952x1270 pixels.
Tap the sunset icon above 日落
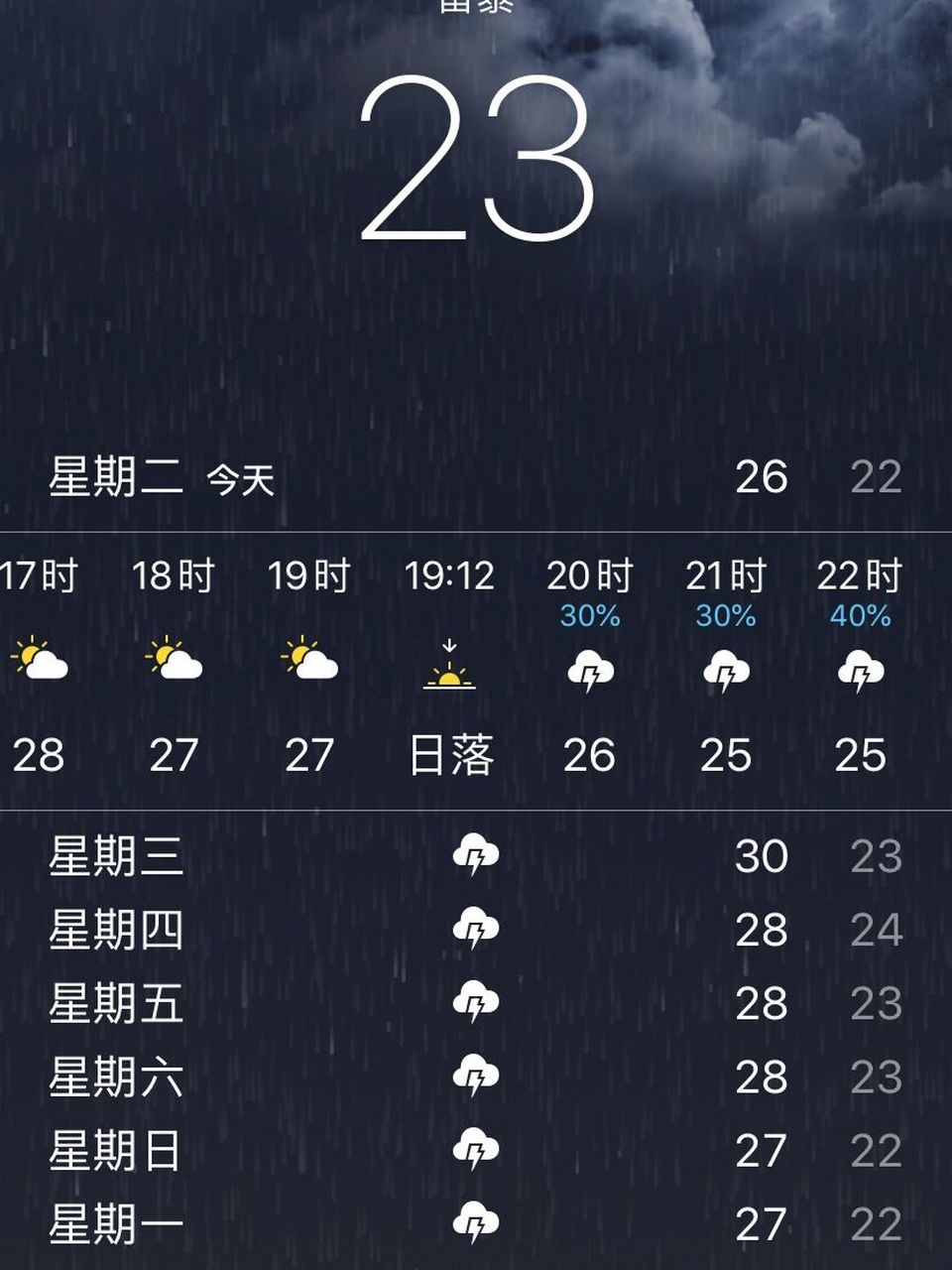click(x=451, y=667)
